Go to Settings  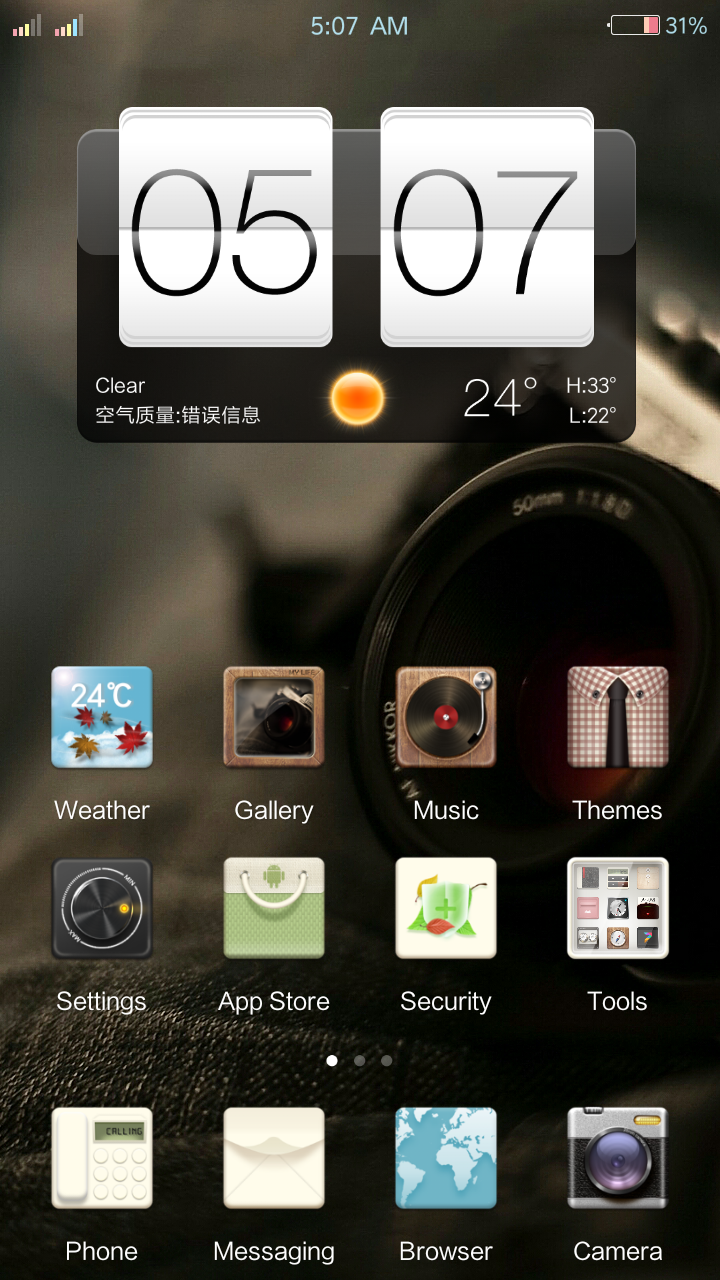tap(102, 908)
